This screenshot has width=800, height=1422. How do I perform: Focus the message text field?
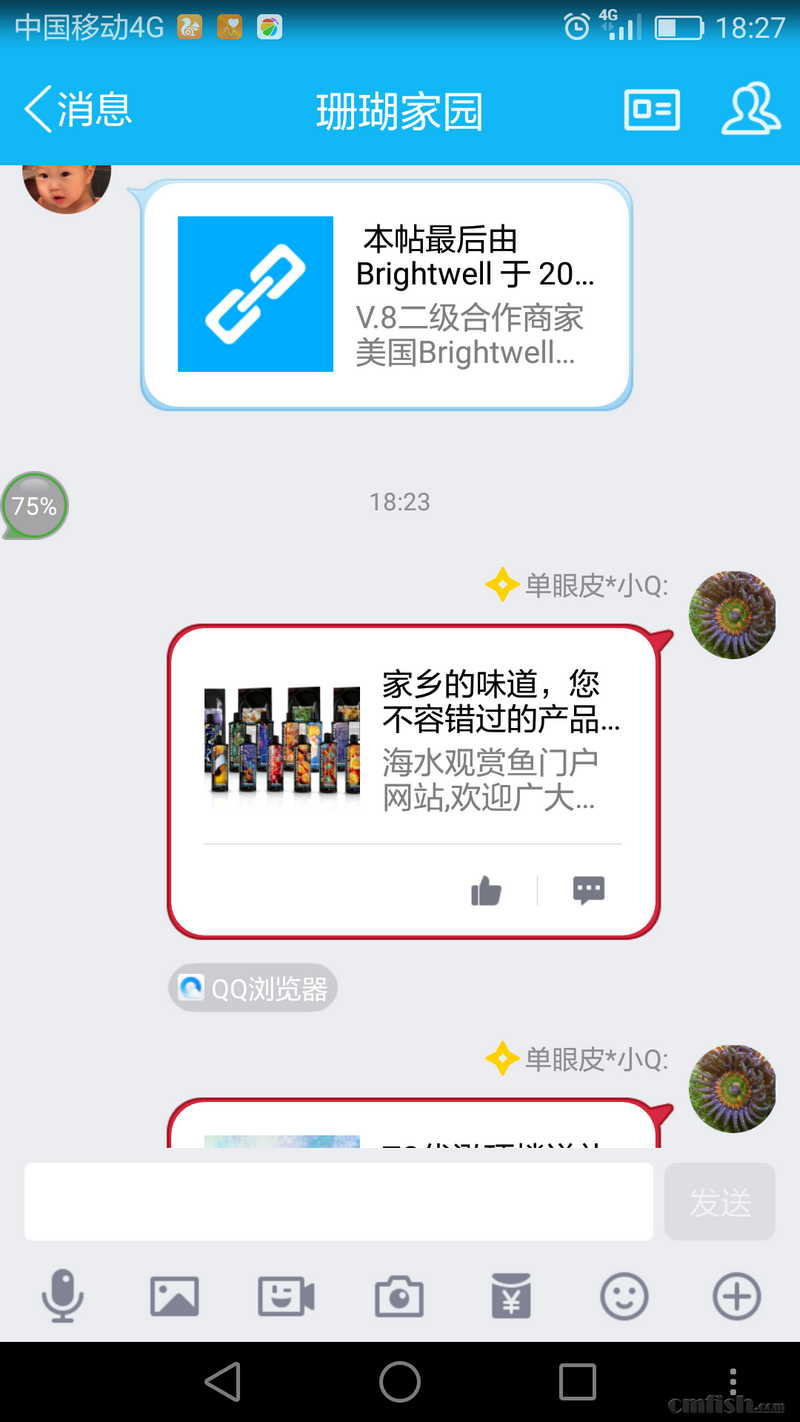click(338, 1201)
